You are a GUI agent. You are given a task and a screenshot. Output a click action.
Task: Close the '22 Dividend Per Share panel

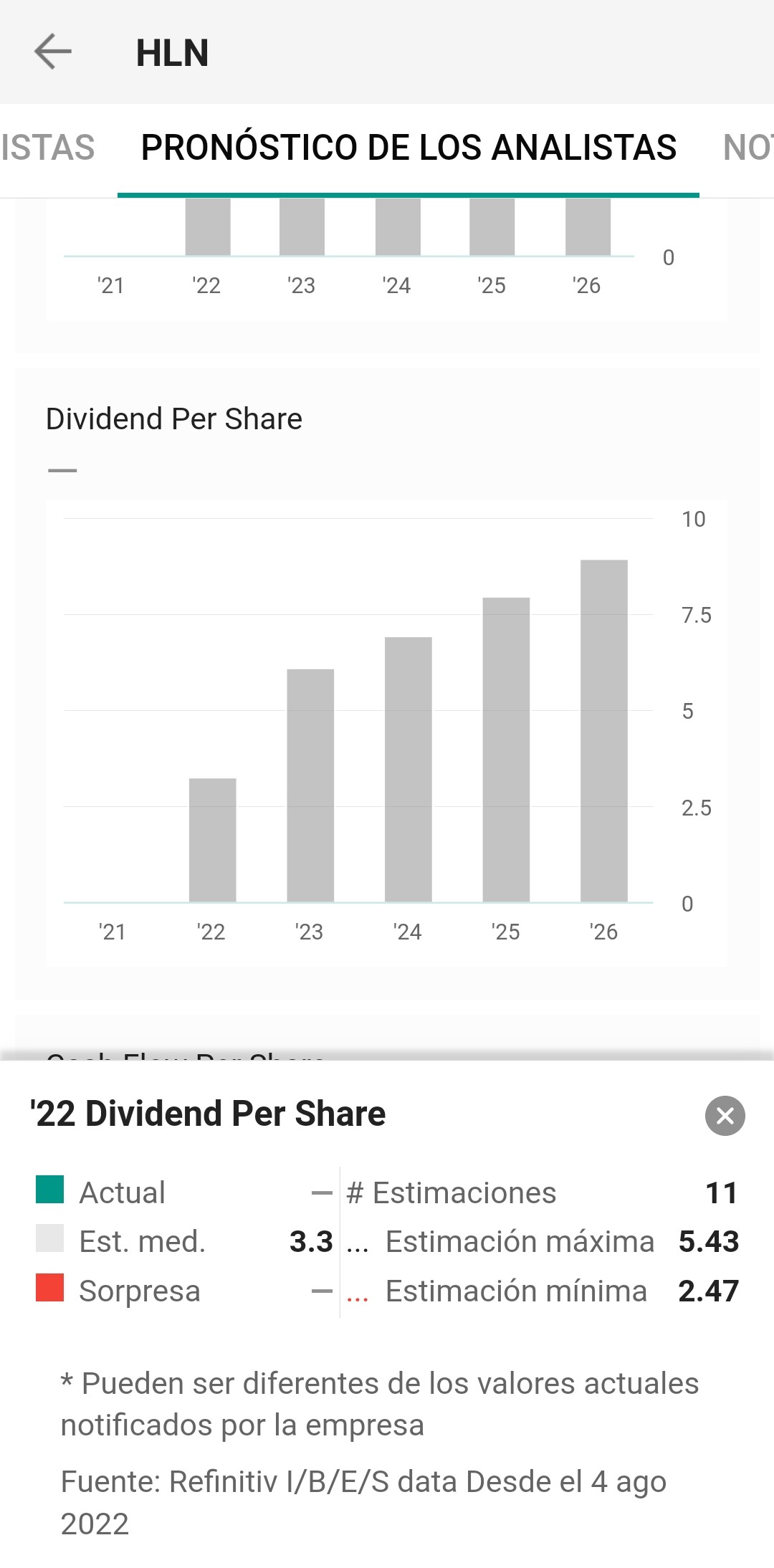[x=725, y=1116]
